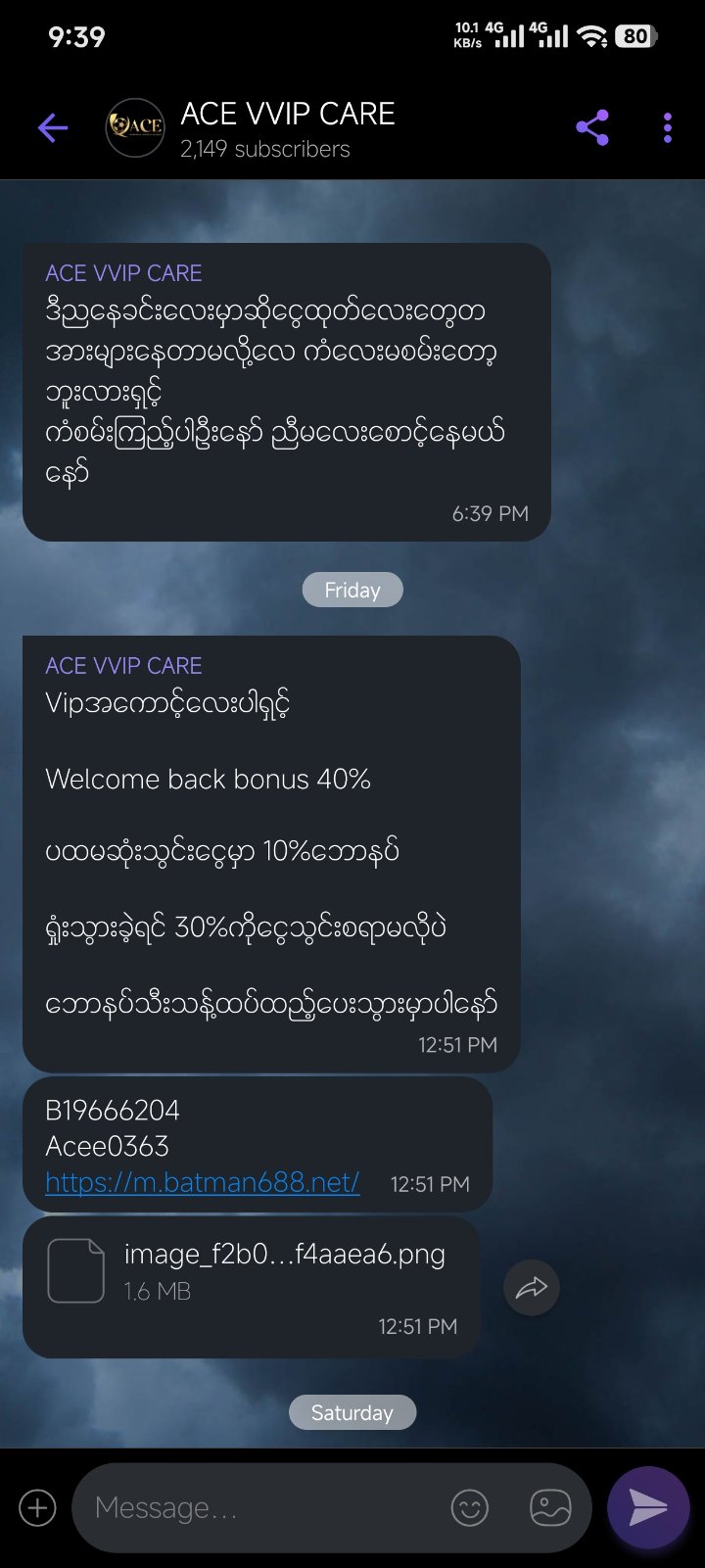Open the photo gallery picker
This screenshot has height=1568, width=705.
coord(550,1507)
